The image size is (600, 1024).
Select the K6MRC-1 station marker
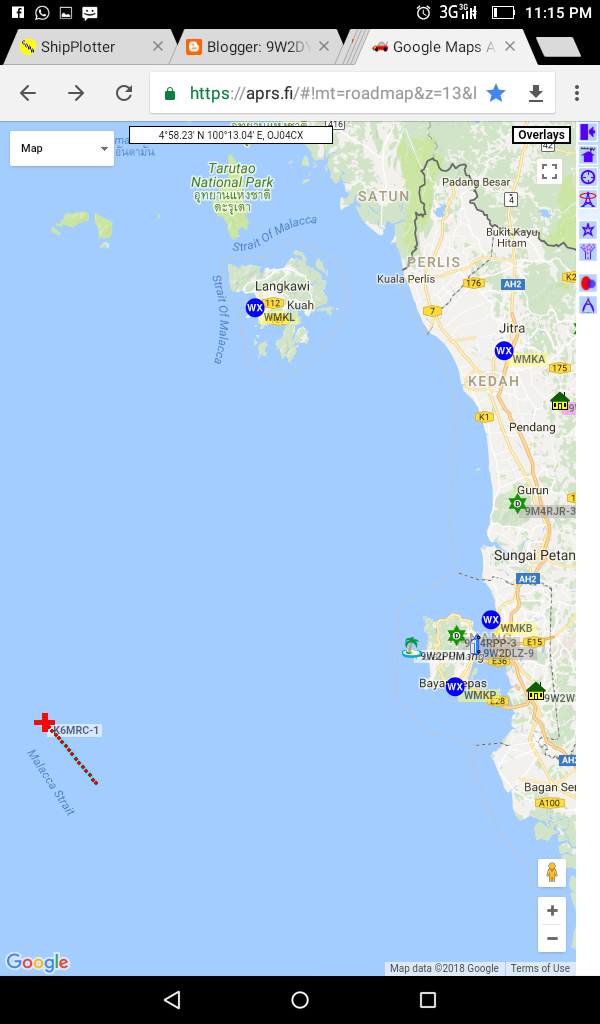[x=44, y=722]
